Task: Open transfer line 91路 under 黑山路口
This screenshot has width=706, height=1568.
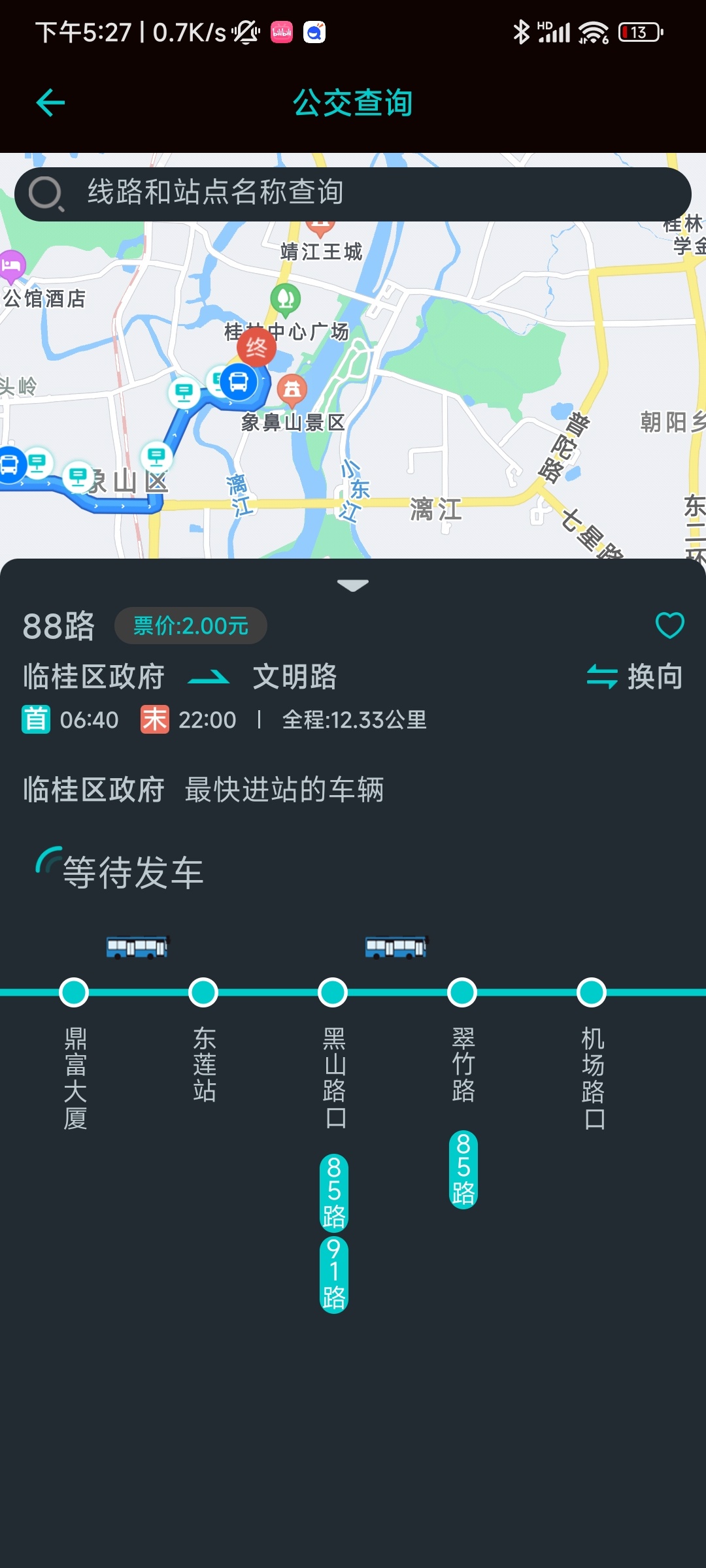Action: [x=333, y=1274]
